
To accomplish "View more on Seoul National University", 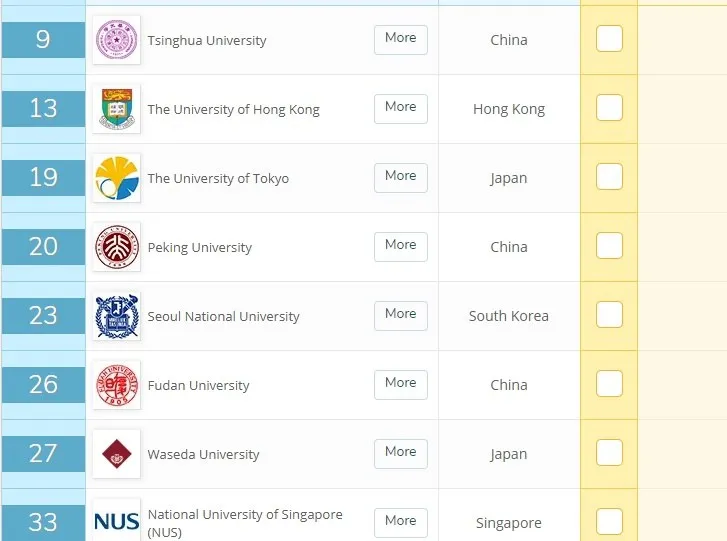I will [400, 315].
